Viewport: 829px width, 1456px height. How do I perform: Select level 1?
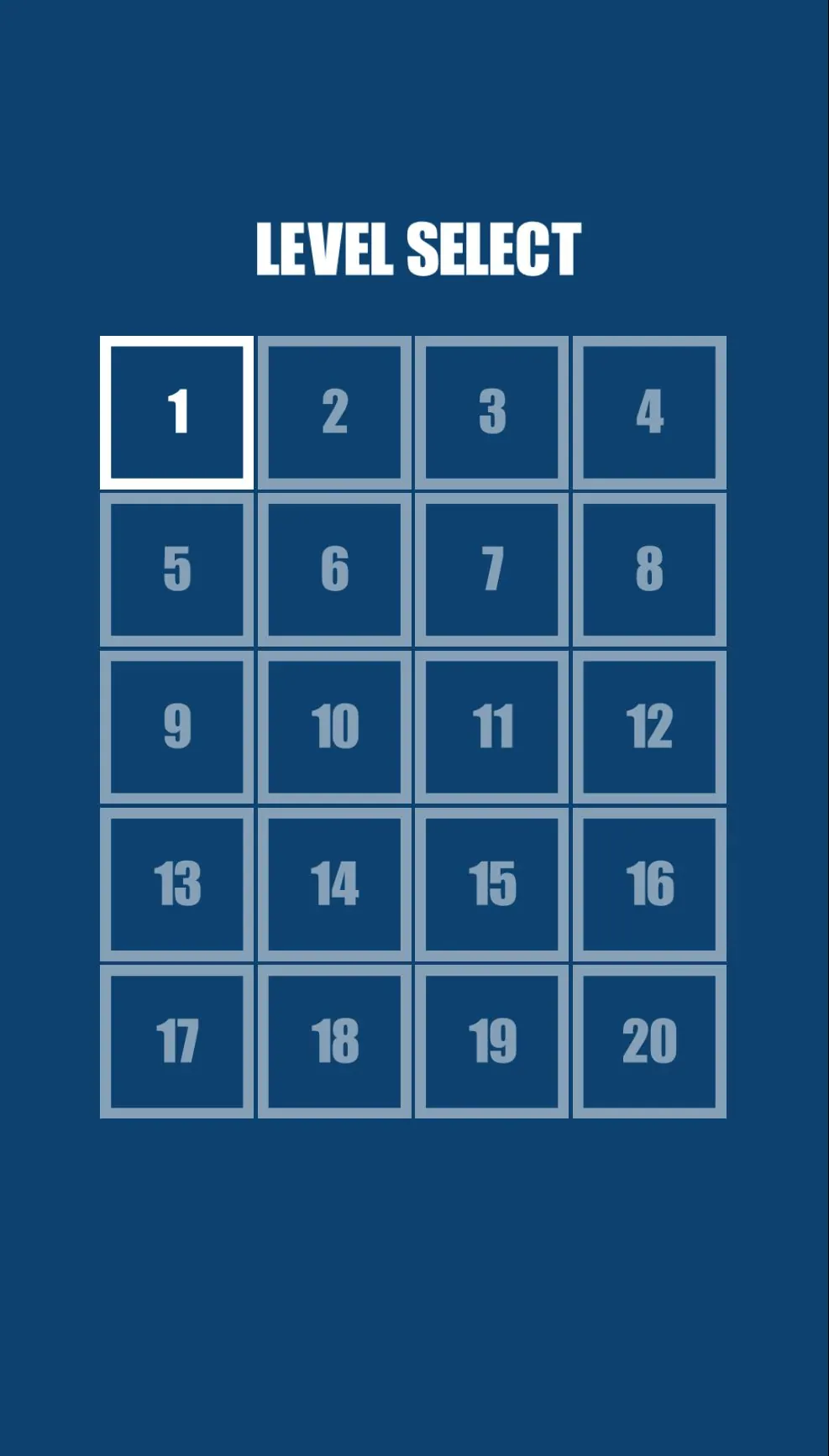177,412
